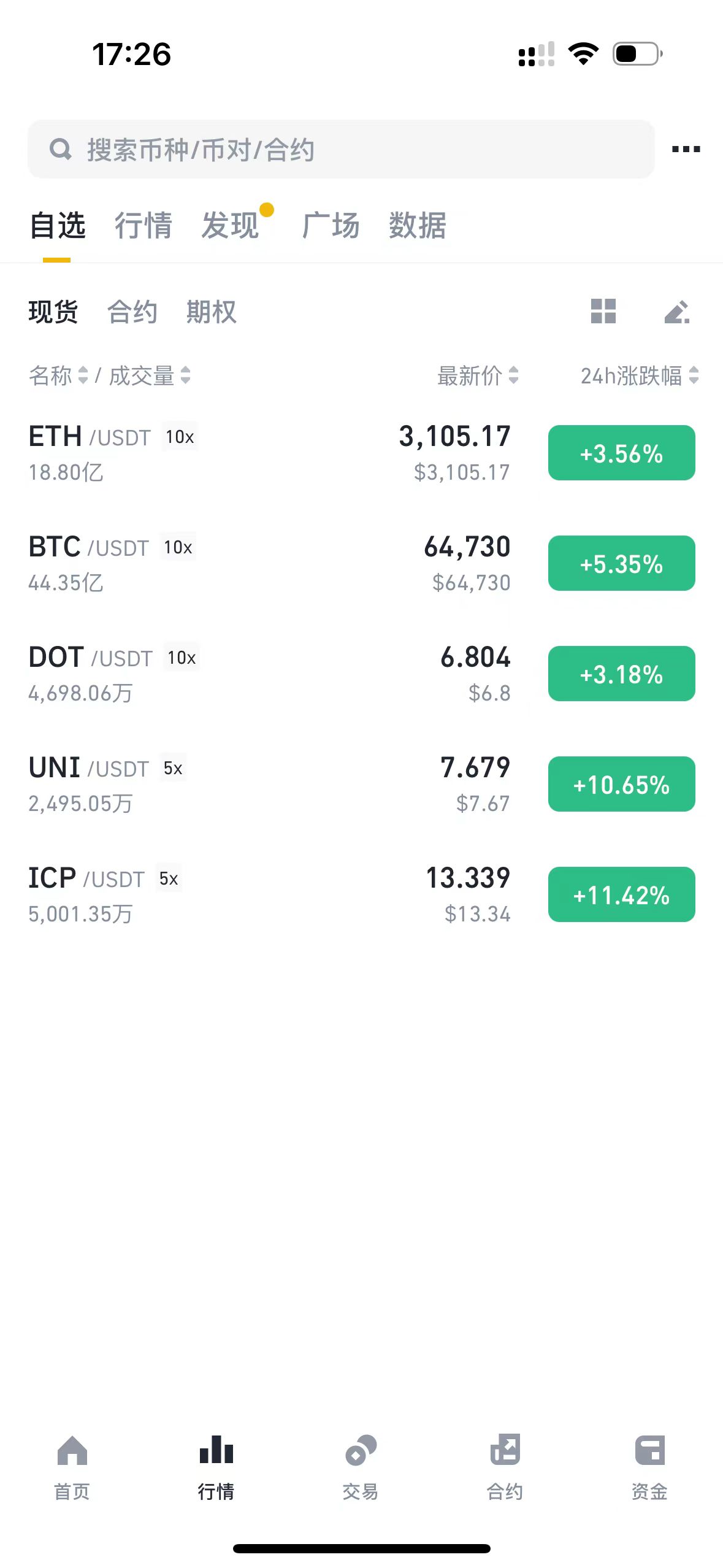Viewport: 723px width, 1568px height.
Task: Toggle ICP green +11.42% change badge
Action: 621,895
